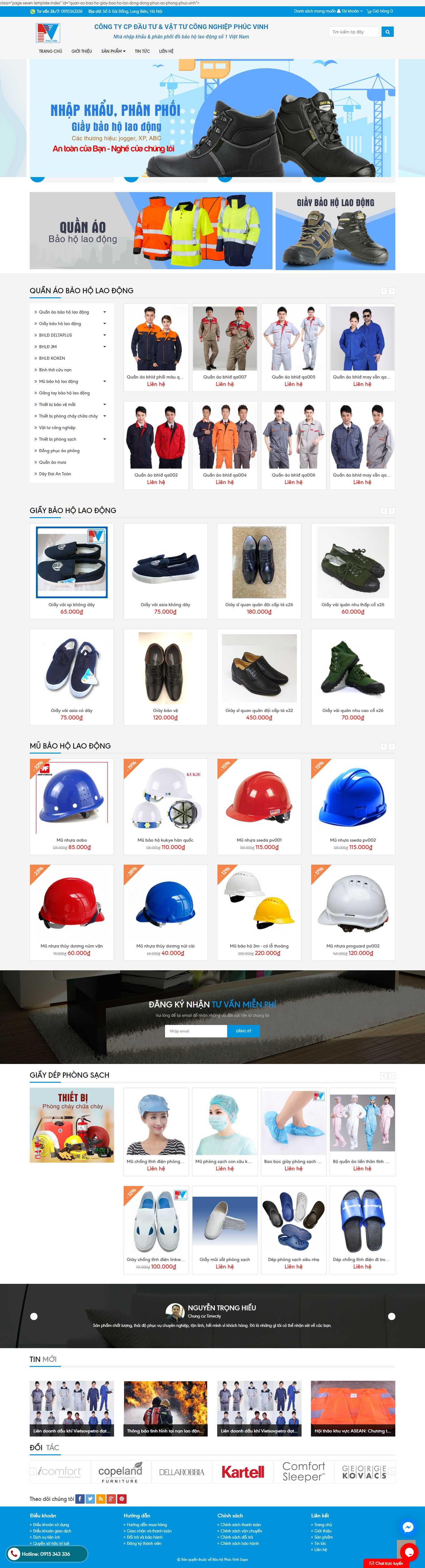Viewport: 425px width, 1568px height.
Task: Call the hotline 0915 343 336 button
Action: [x=46, y=1554]
